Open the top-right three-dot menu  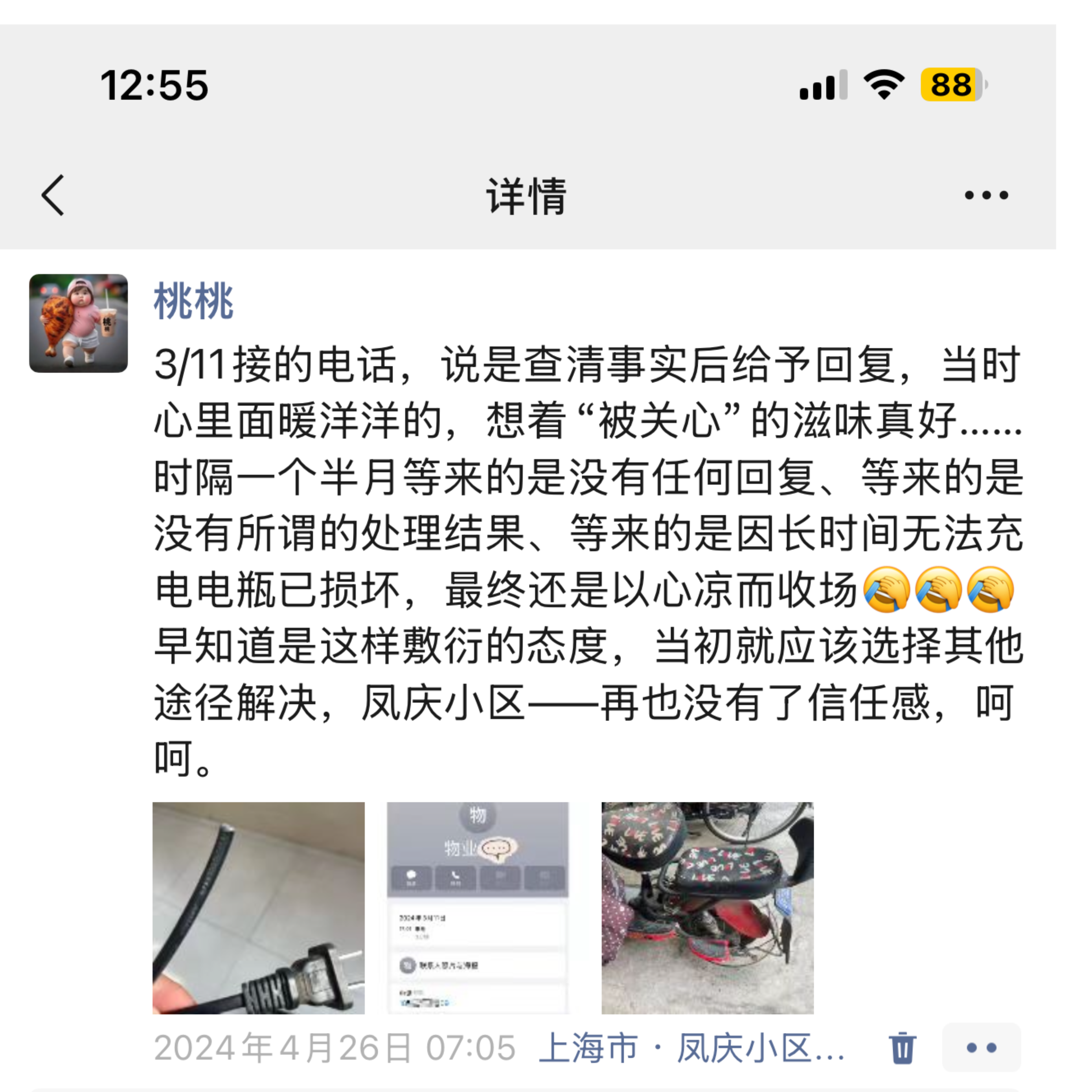[986, 195]
